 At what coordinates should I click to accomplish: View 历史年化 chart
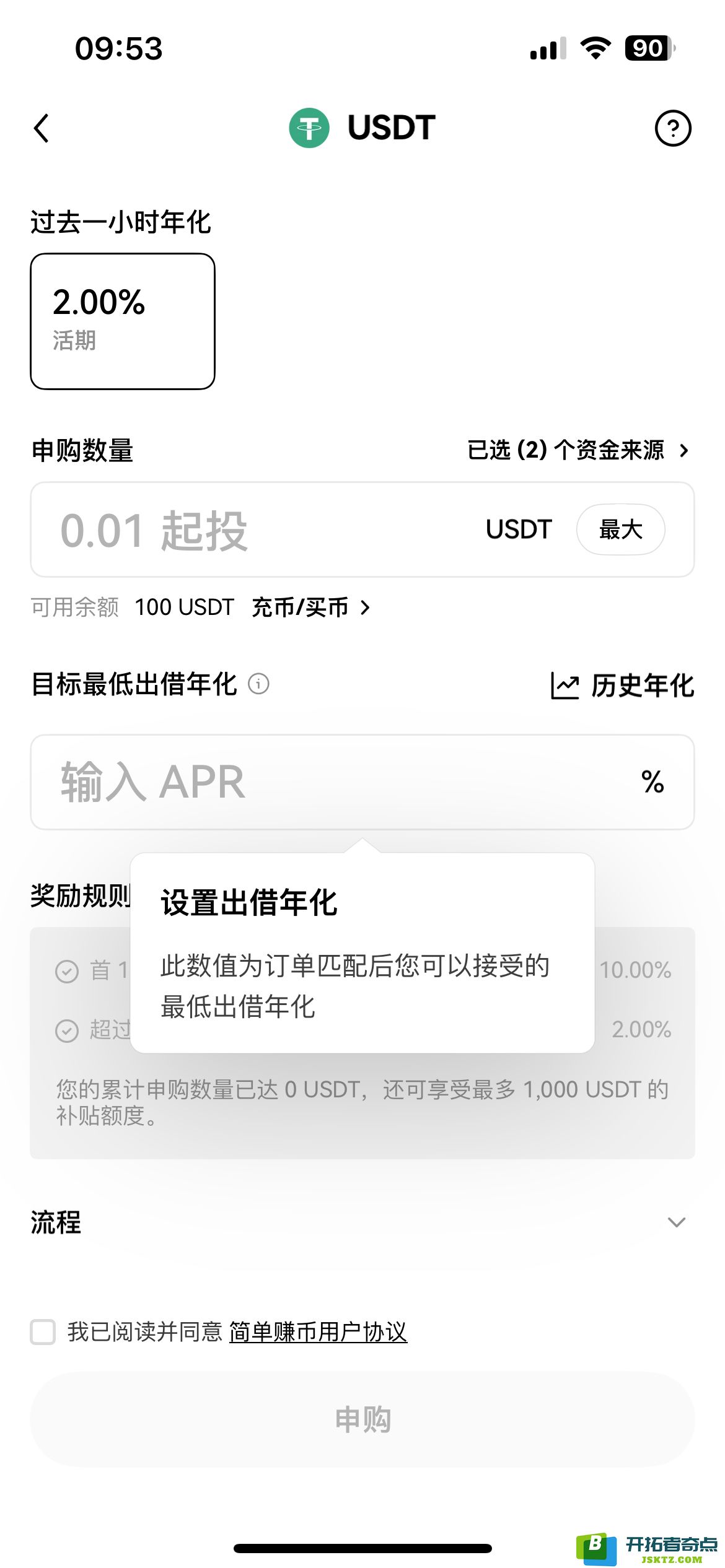click(x=622, y=686)
